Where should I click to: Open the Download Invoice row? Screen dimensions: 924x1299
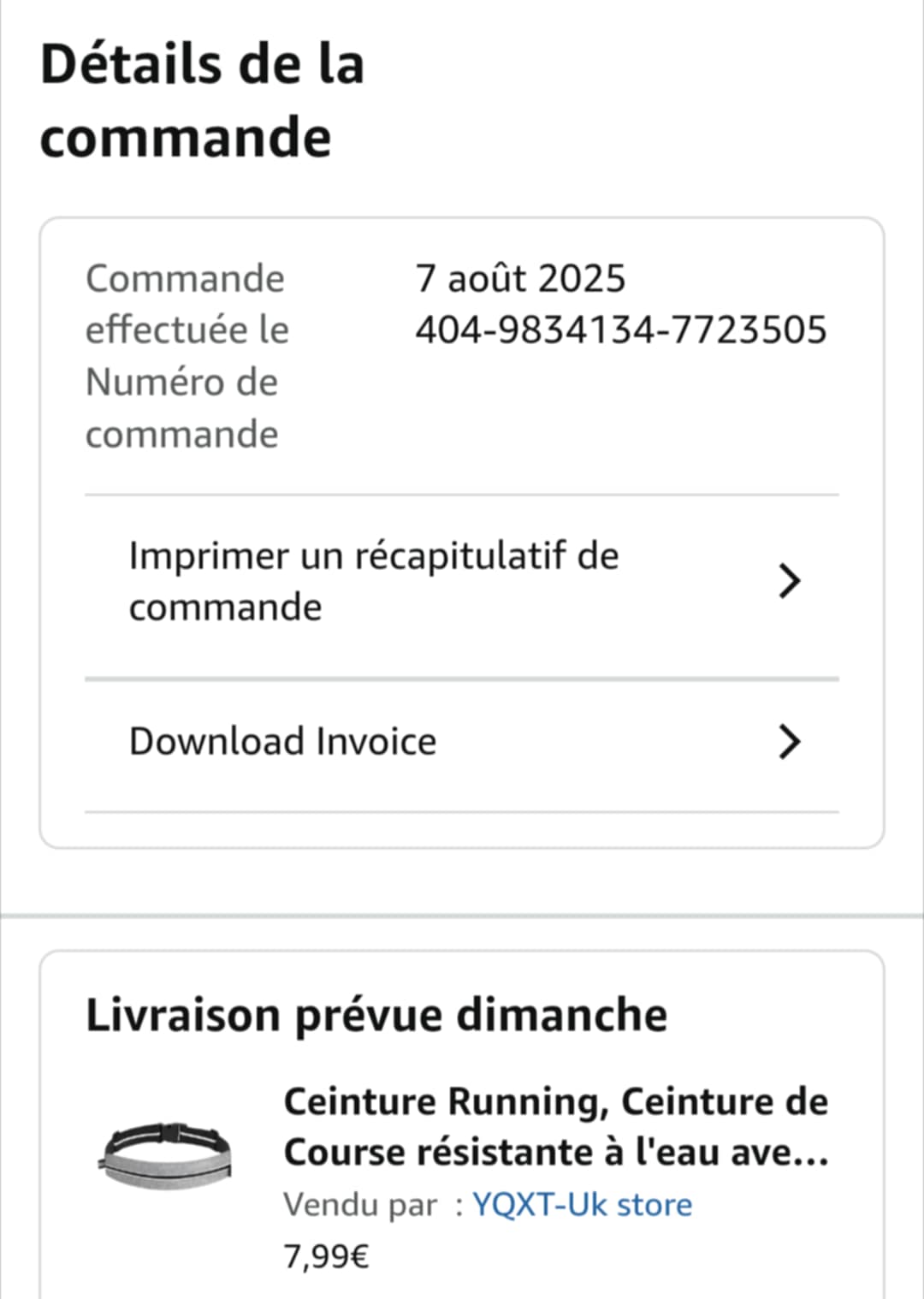coord(462,742)
